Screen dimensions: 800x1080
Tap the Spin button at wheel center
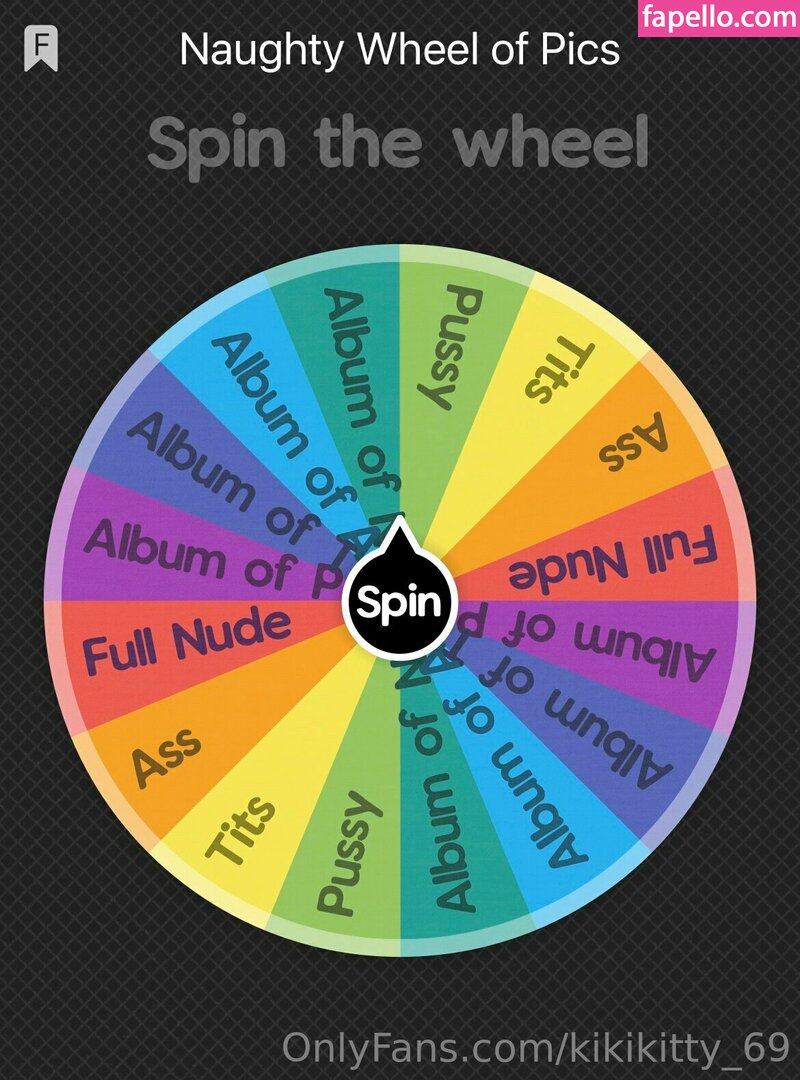(x=398, y=601)
